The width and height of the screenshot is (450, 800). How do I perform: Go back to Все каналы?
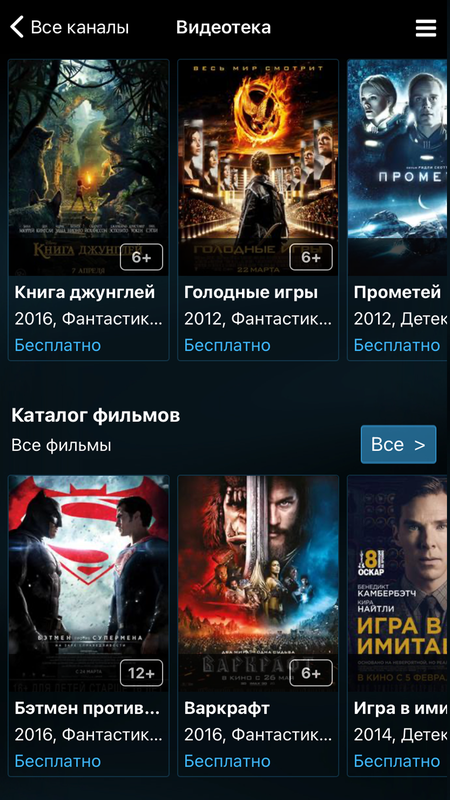[x=69, y=27]
